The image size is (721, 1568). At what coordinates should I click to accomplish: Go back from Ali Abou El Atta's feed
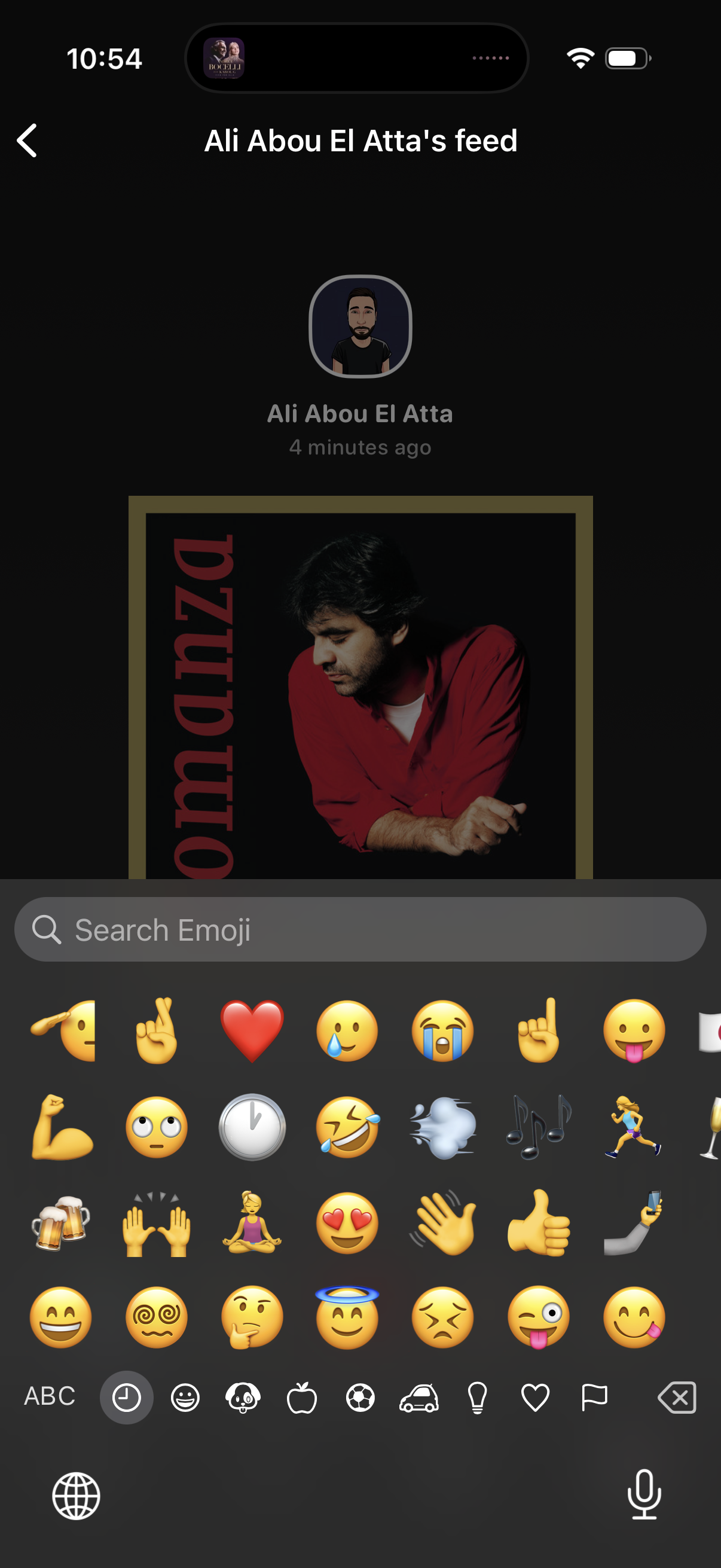click(x=28, y=141)
